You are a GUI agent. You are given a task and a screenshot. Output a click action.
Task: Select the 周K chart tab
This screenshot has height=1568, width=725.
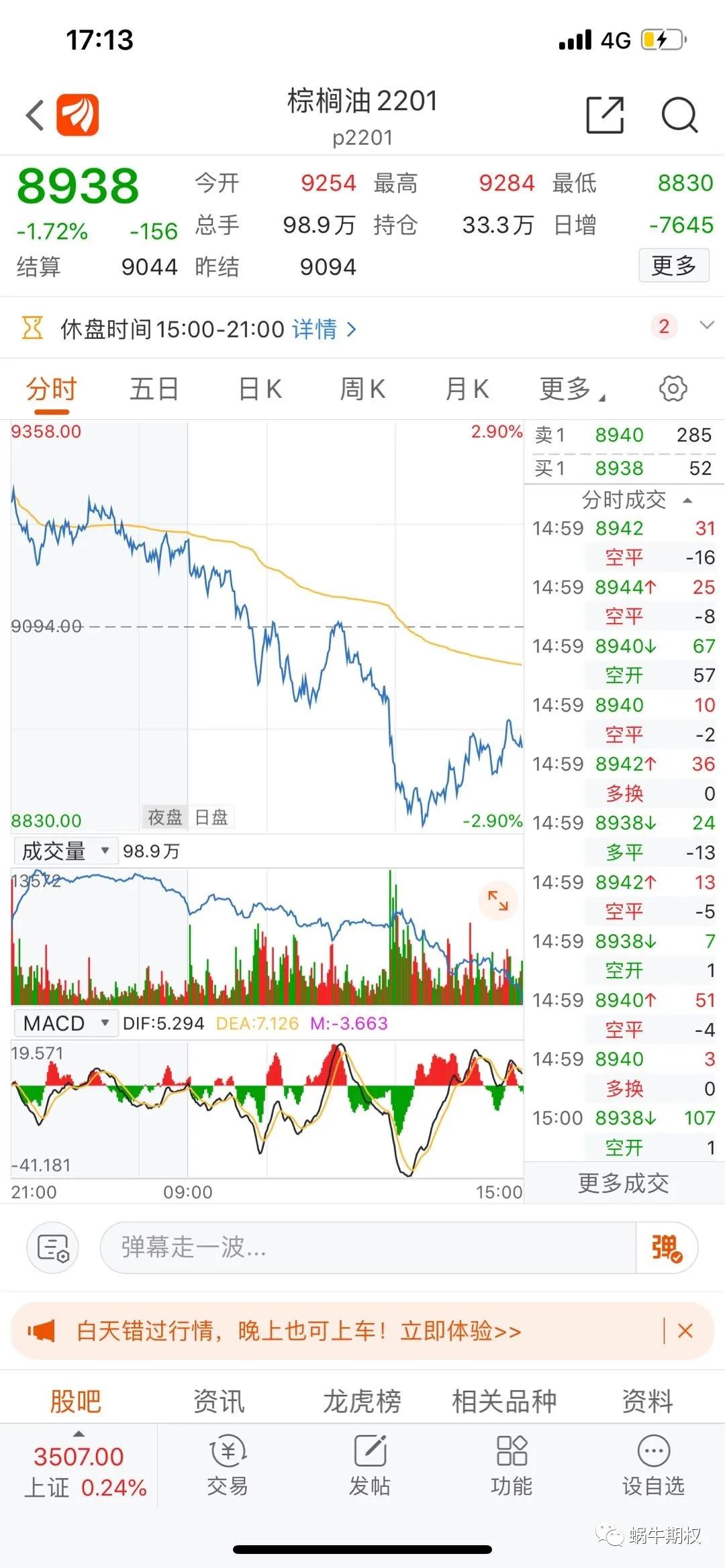(362, 388)
